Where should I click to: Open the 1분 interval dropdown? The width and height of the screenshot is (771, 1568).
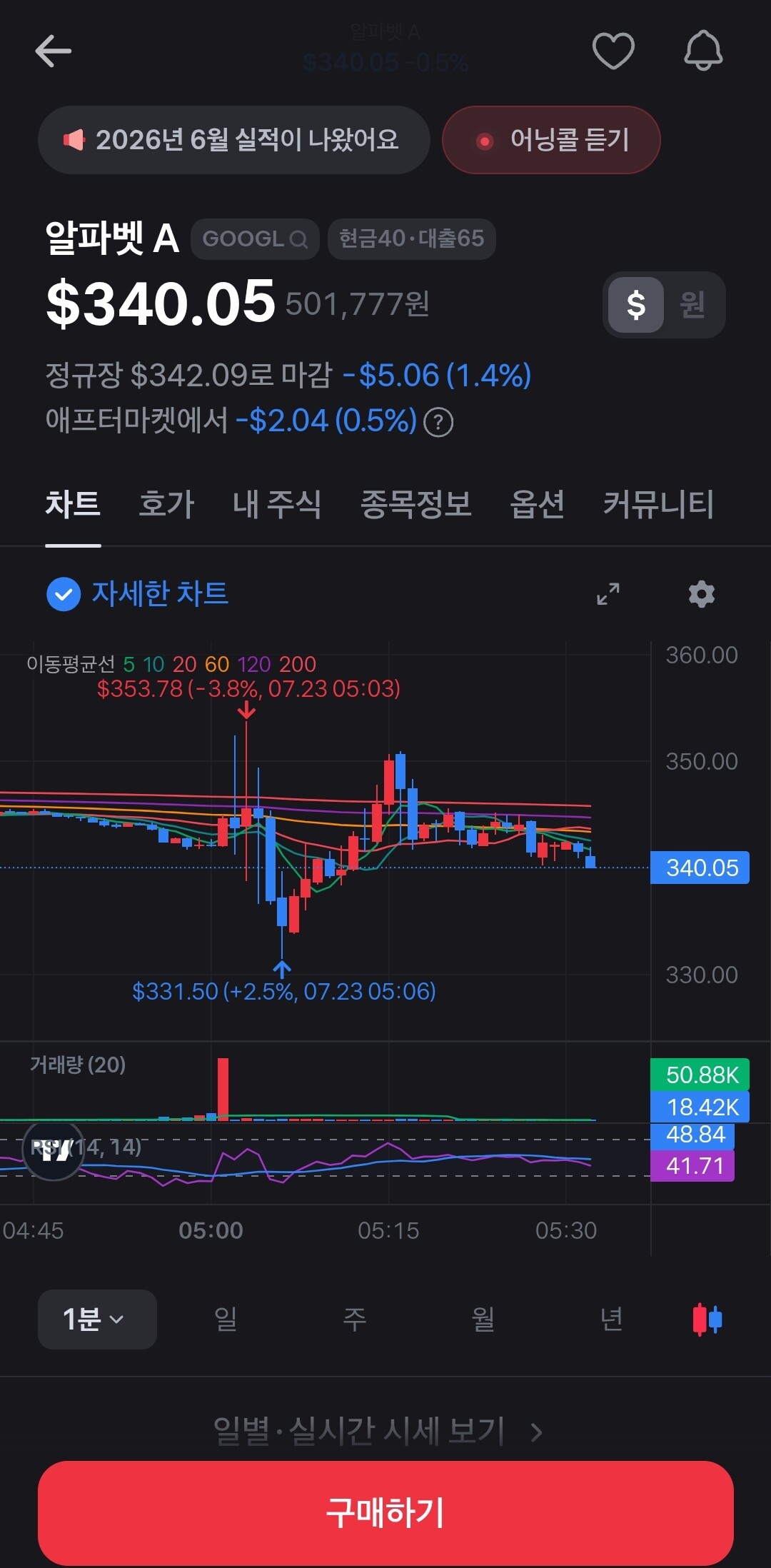(x=97, y=1320)
